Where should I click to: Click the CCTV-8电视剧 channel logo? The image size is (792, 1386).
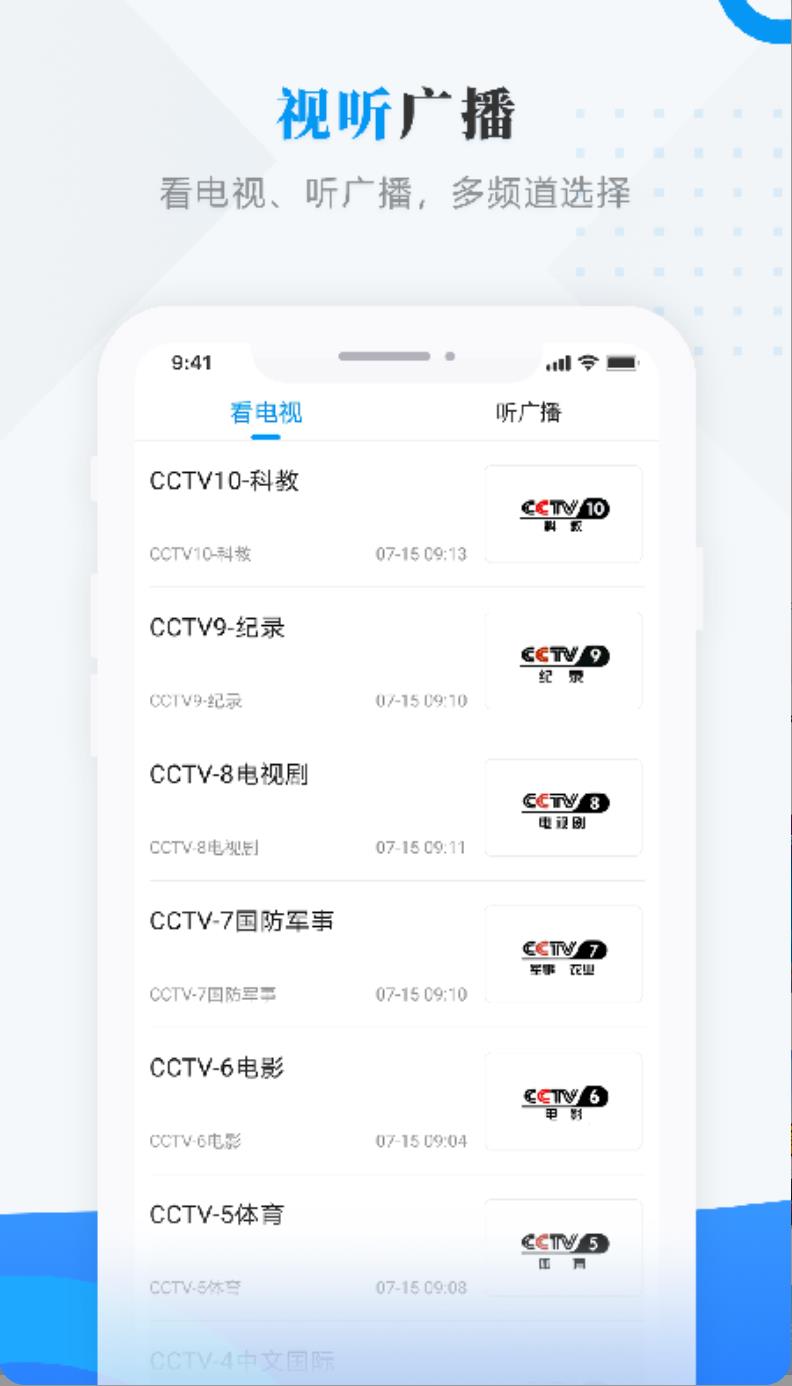click(563, 807)
